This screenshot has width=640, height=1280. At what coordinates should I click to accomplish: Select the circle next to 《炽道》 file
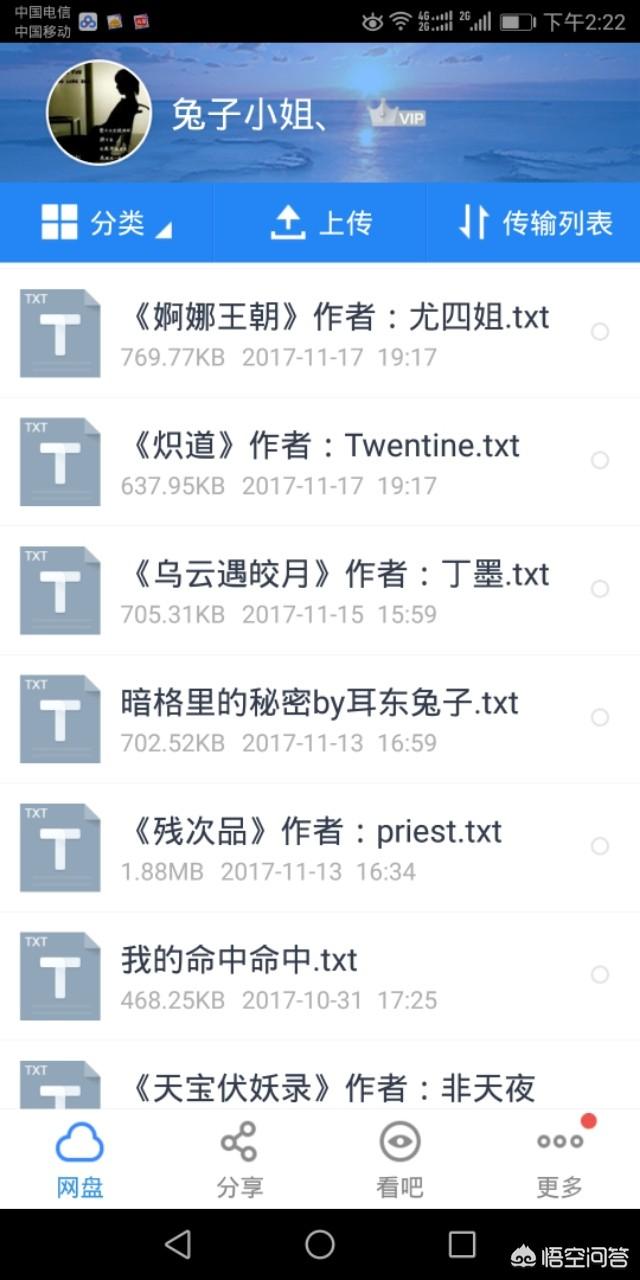point(600,460)
